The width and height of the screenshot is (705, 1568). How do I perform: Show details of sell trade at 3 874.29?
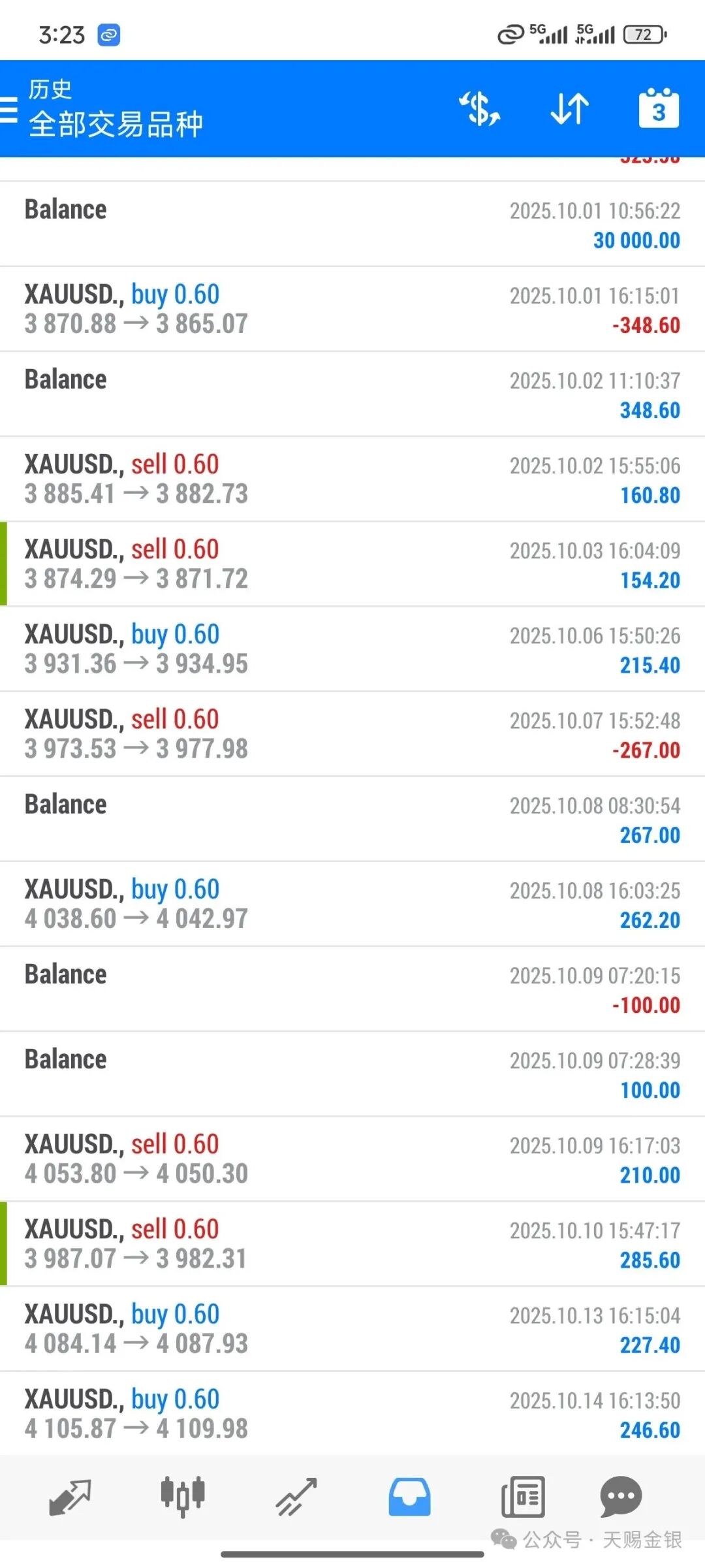pos(352,564)
